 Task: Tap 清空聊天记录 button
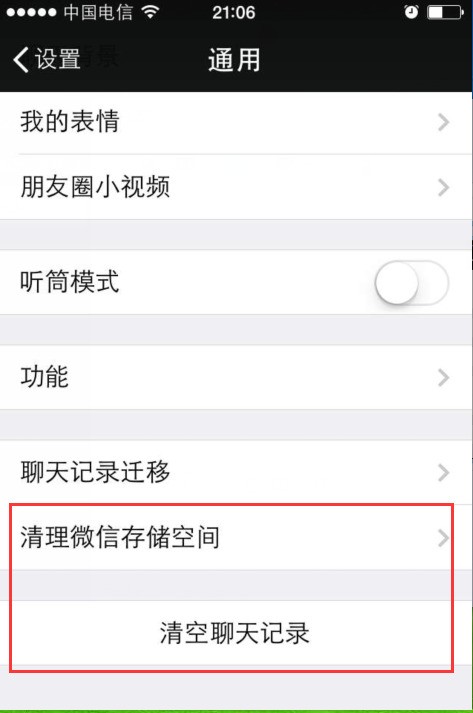[x=236, y=633]
